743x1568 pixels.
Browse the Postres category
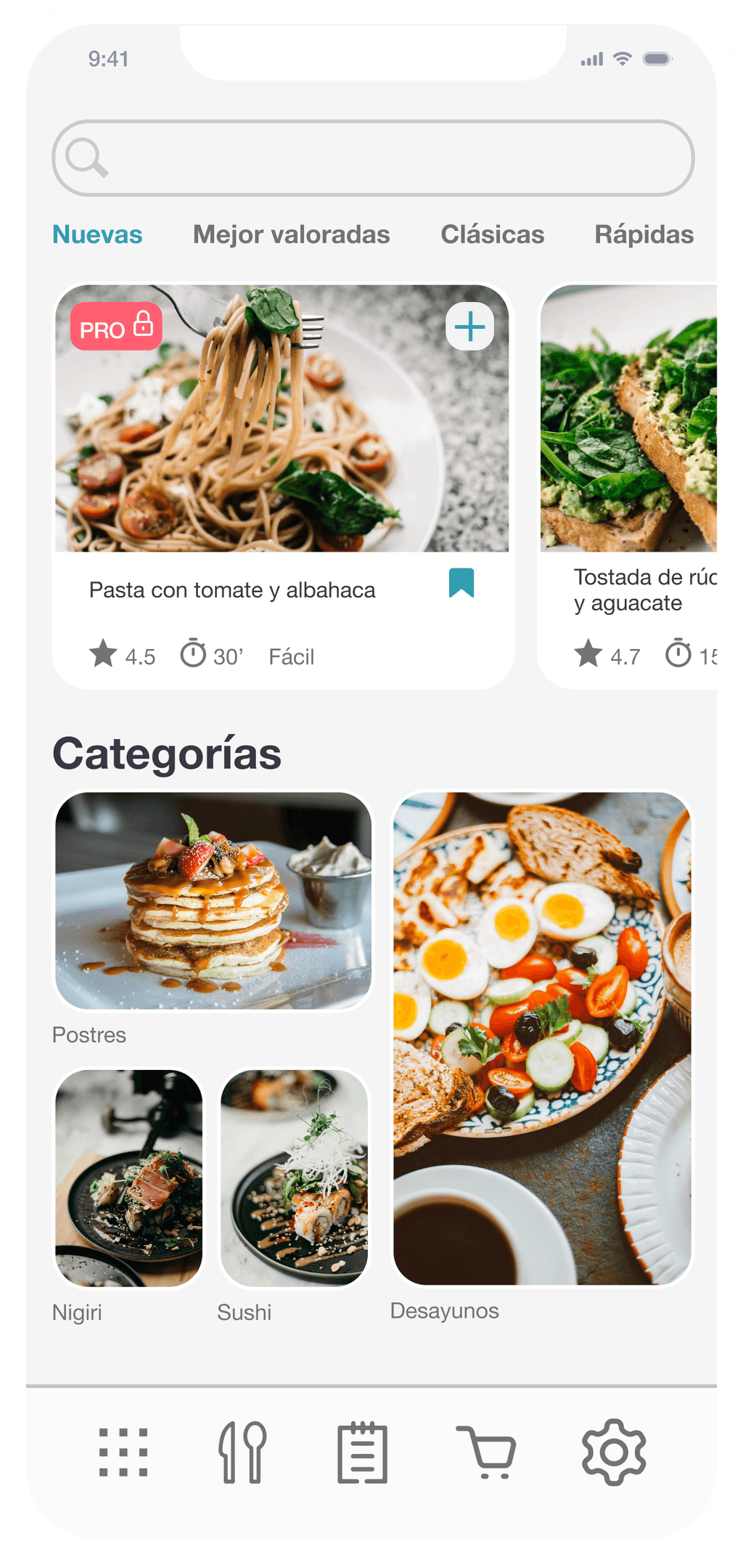(x=213, y=900)
